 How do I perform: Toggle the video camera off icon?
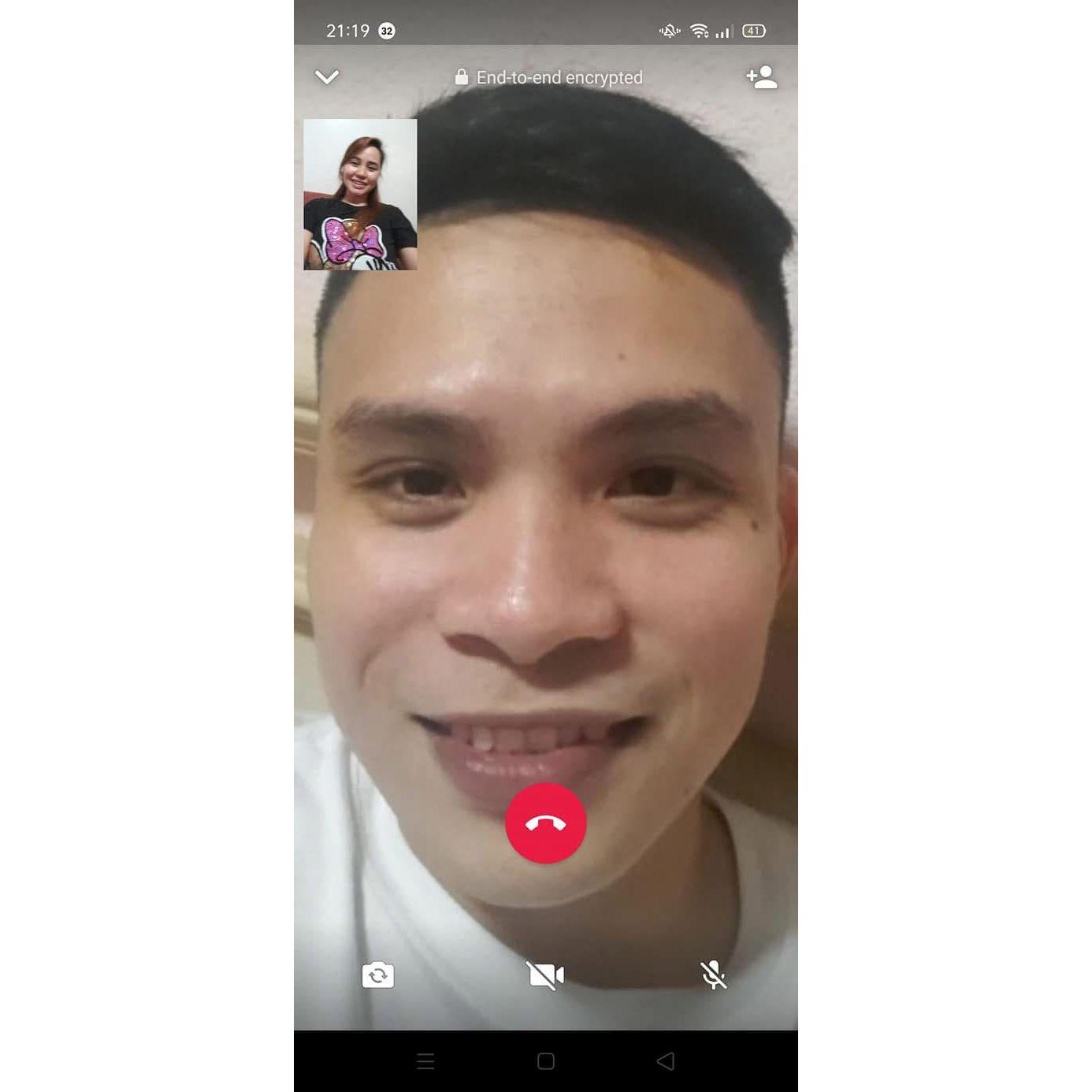(545, 975)
